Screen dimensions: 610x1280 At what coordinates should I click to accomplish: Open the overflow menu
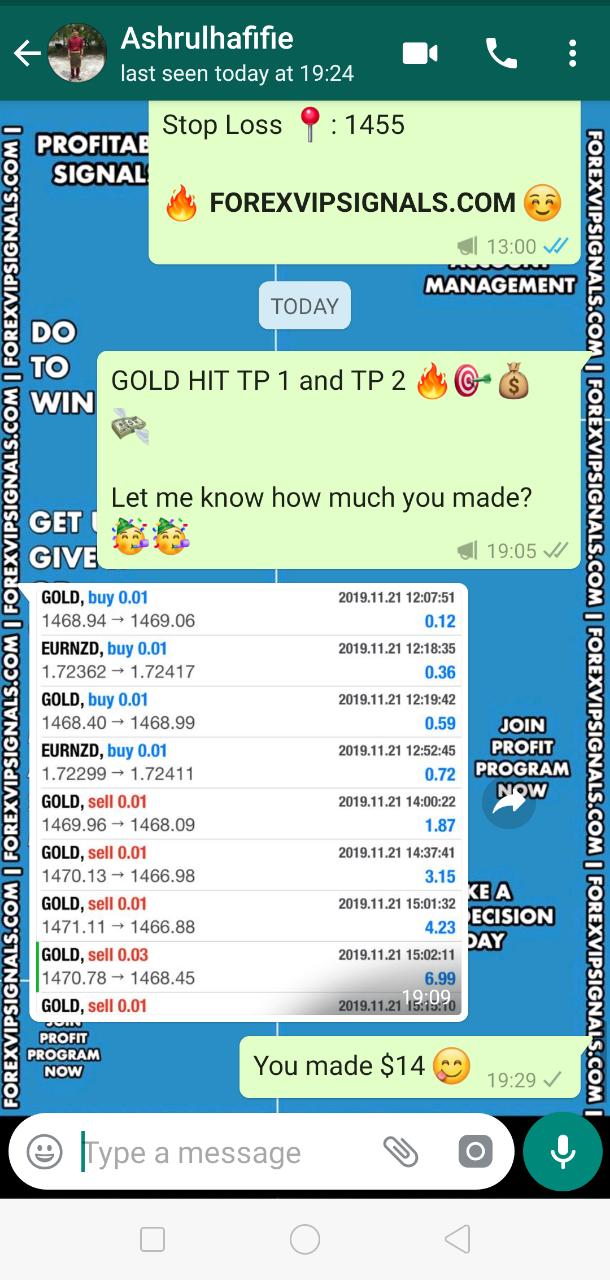tap(572, 53)
